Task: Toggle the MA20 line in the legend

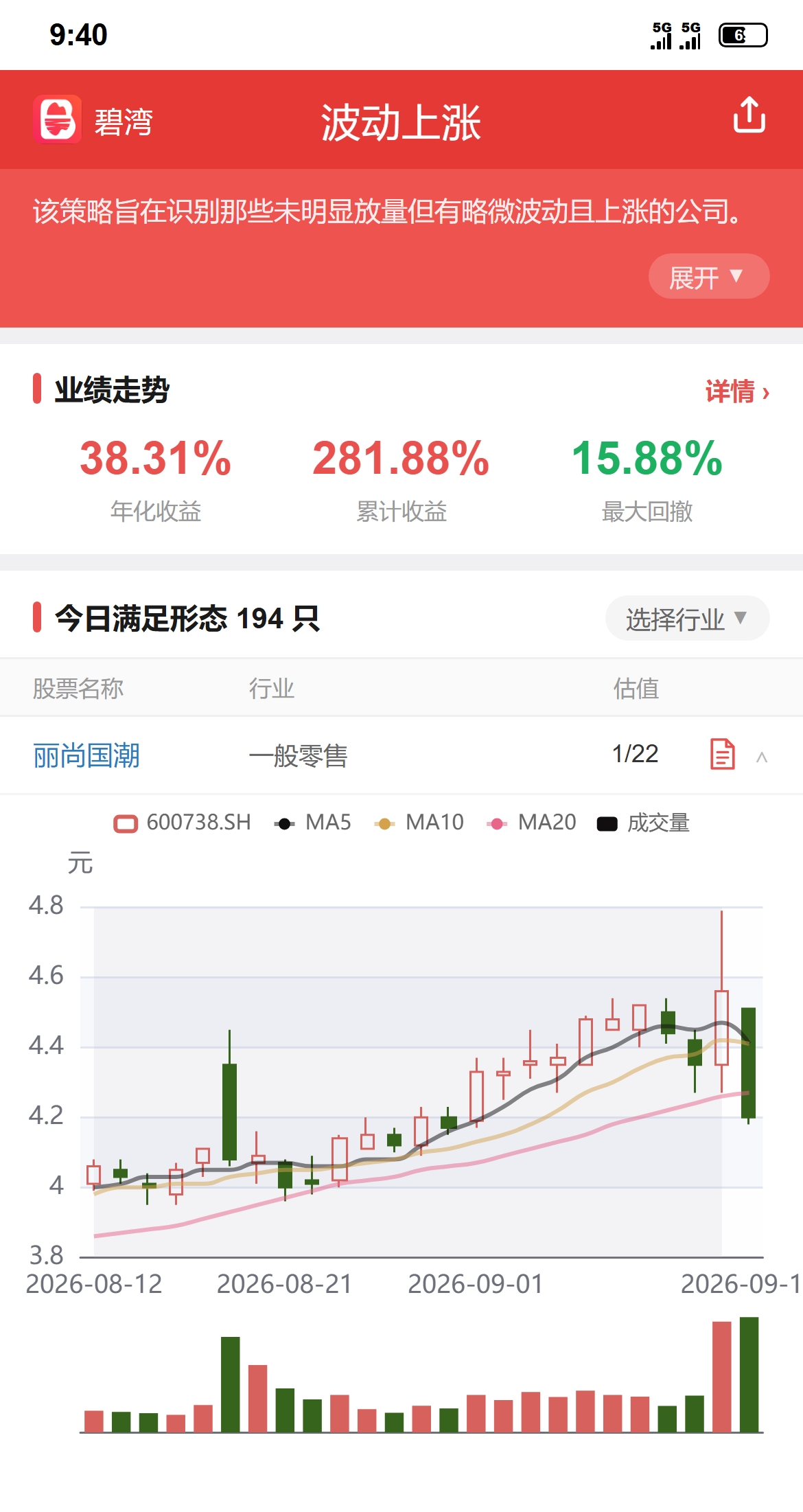Action: (x=531, y=823)
